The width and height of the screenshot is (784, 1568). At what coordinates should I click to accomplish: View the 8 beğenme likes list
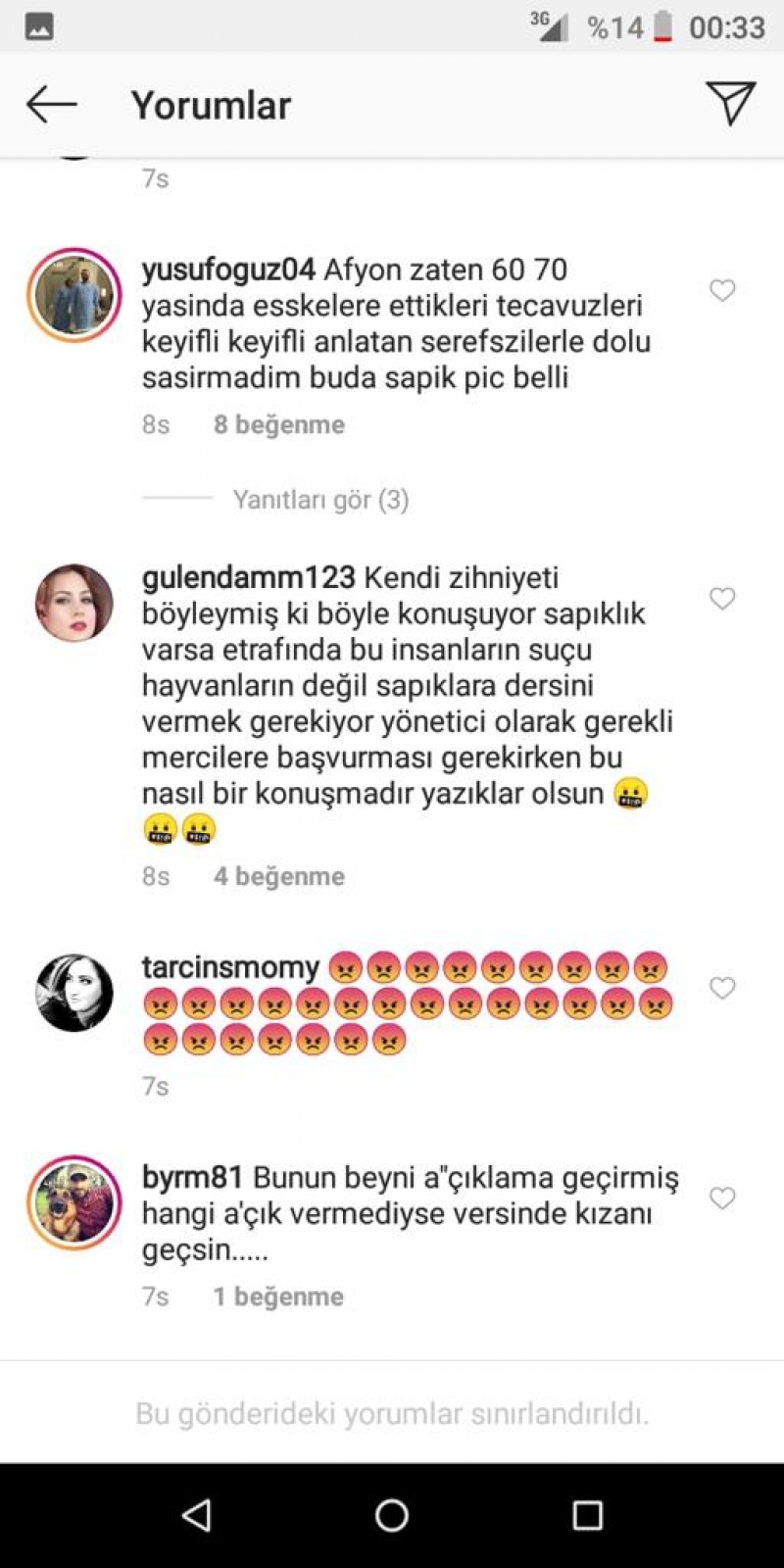[x=279, y=424]
